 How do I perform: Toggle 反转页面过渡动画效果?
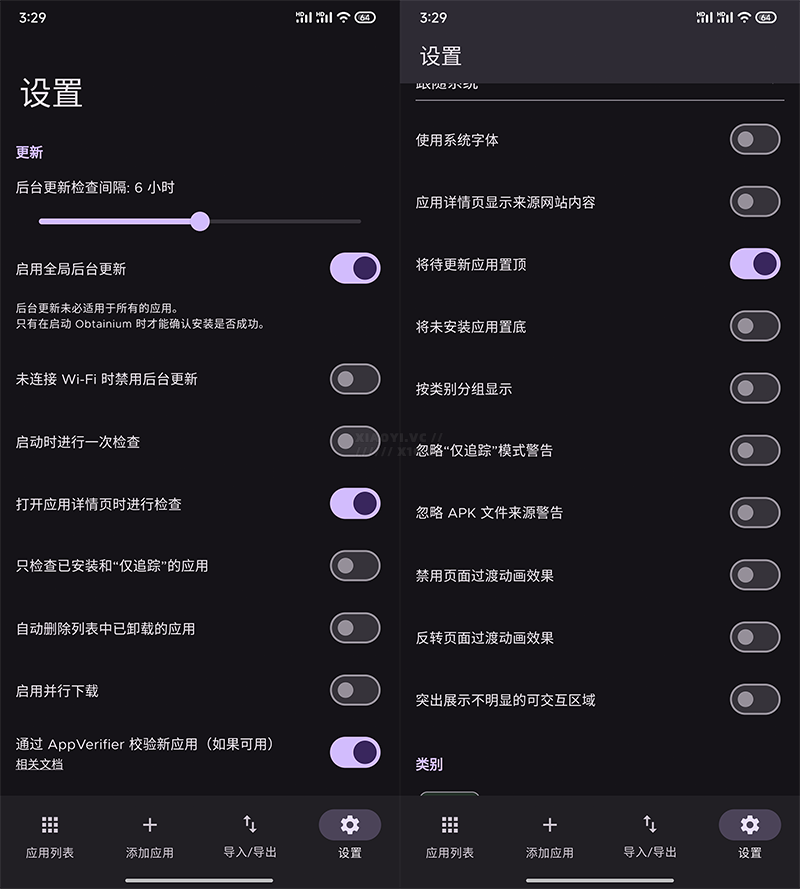(755, 637)
